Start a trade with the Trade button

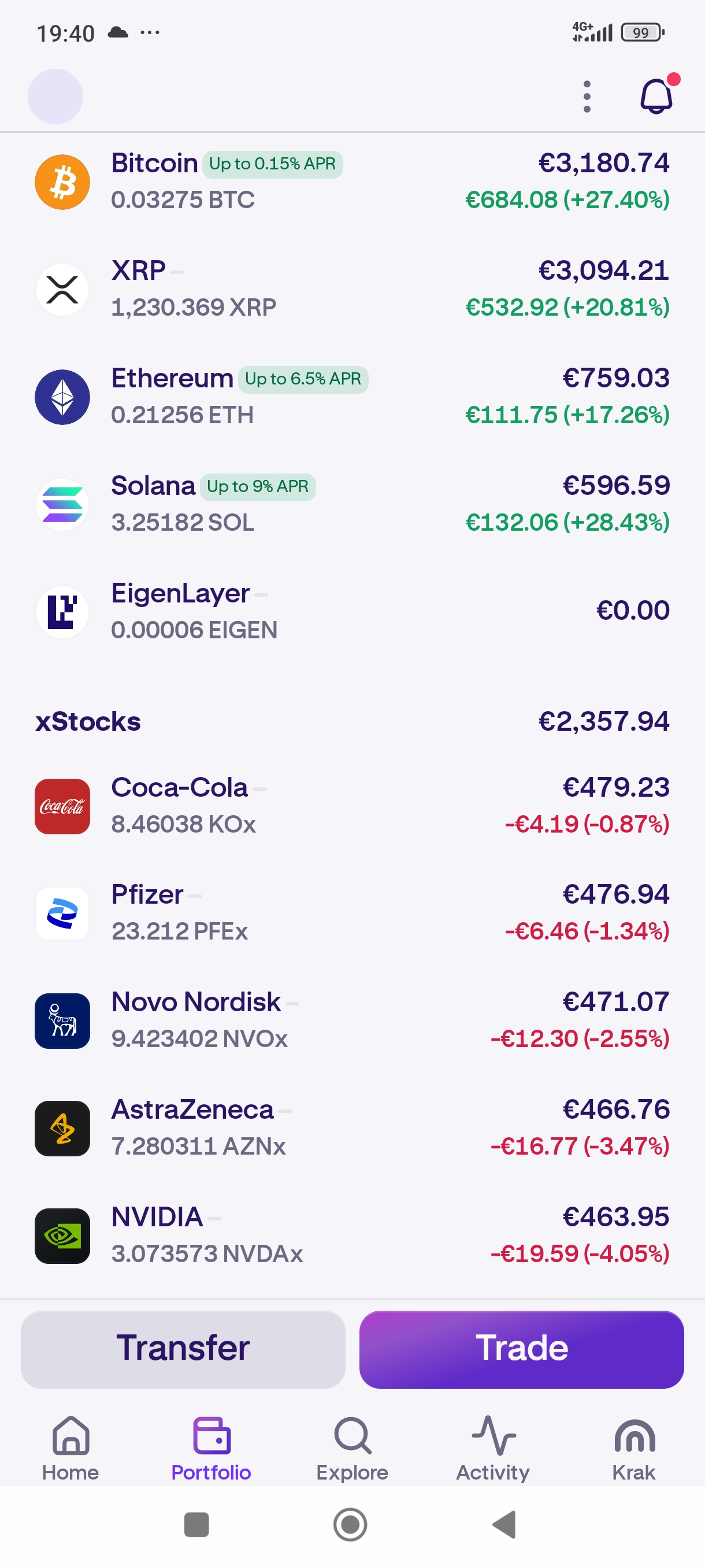521,1349
